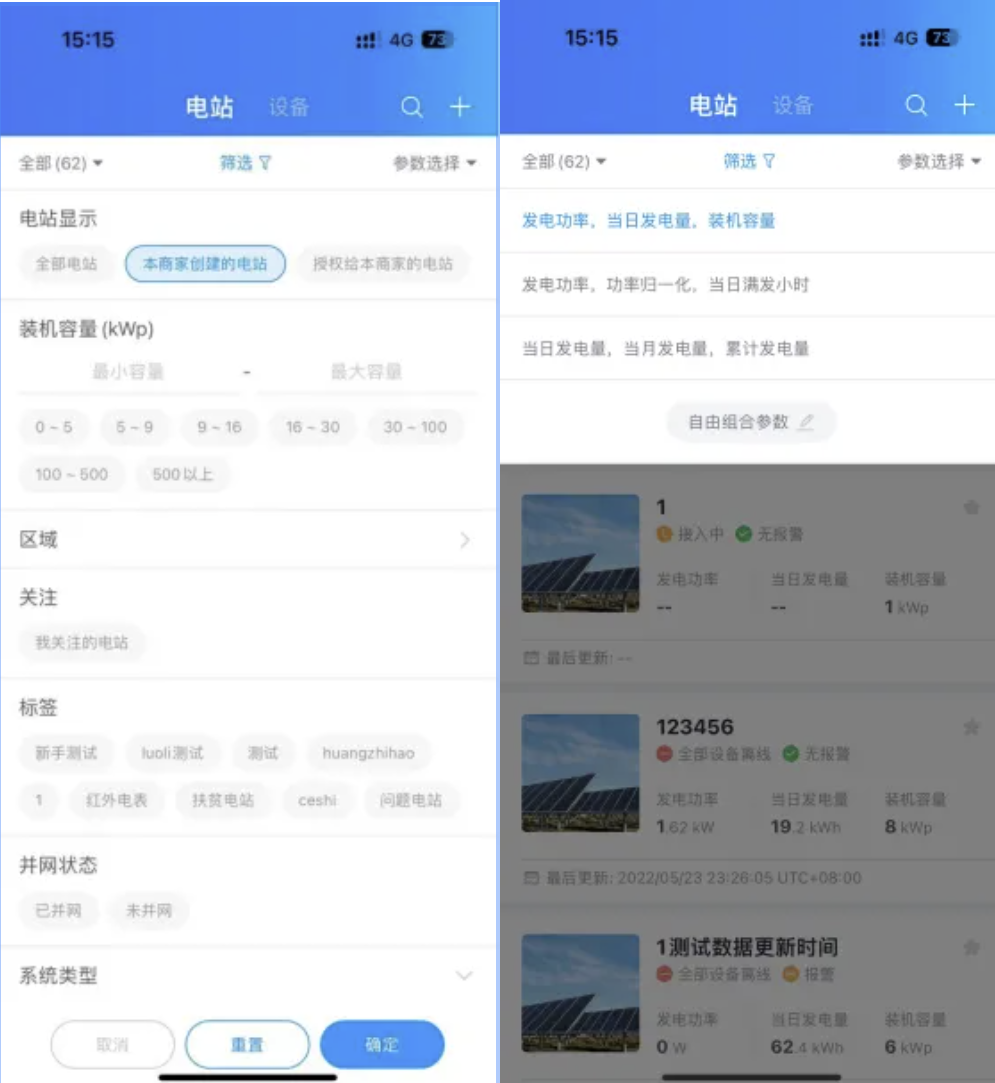
Task: Pick the 500以上 capacity chip
Action: [x=182, y=475]
